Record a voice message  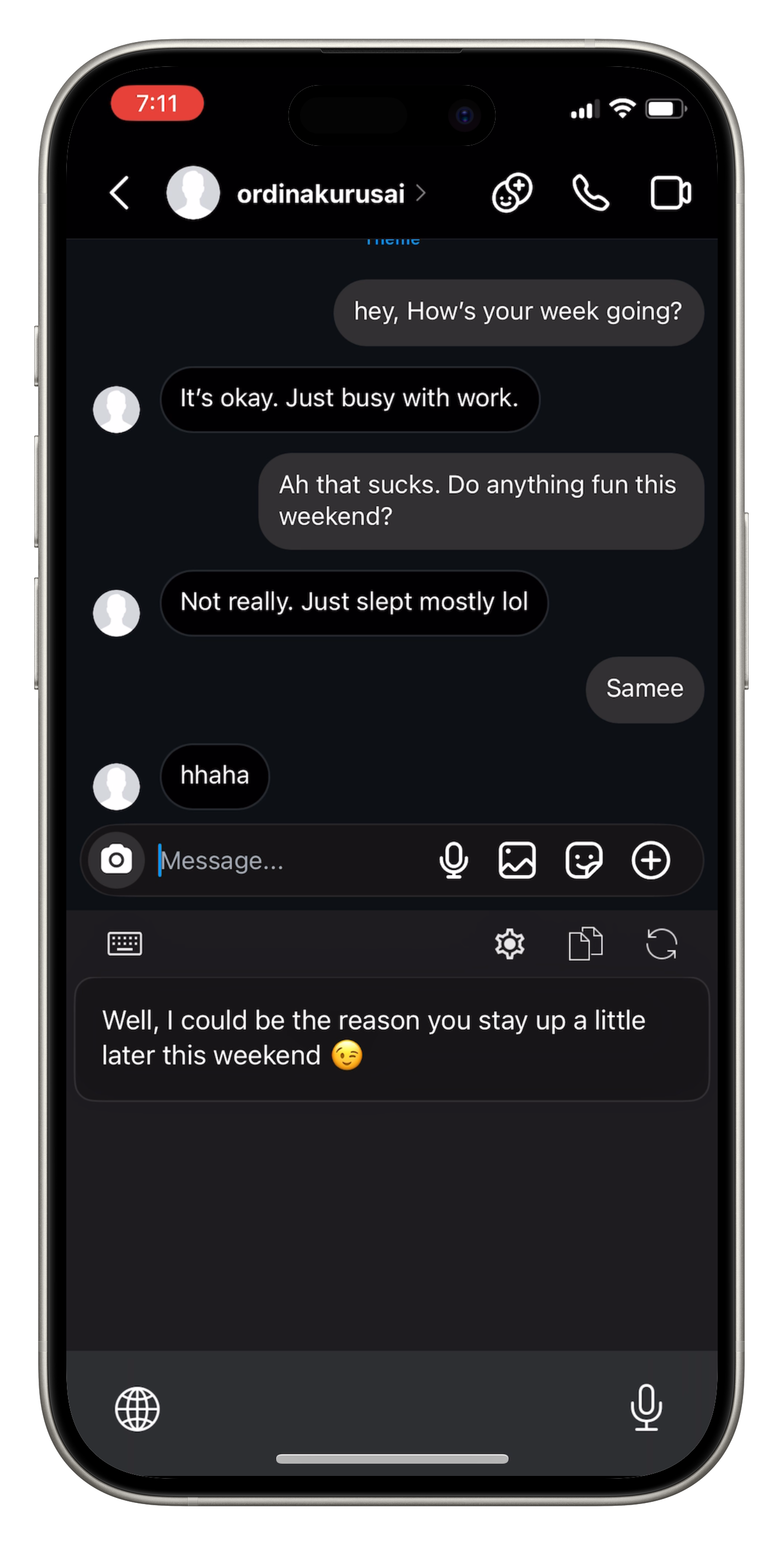[x=454, y=860]
